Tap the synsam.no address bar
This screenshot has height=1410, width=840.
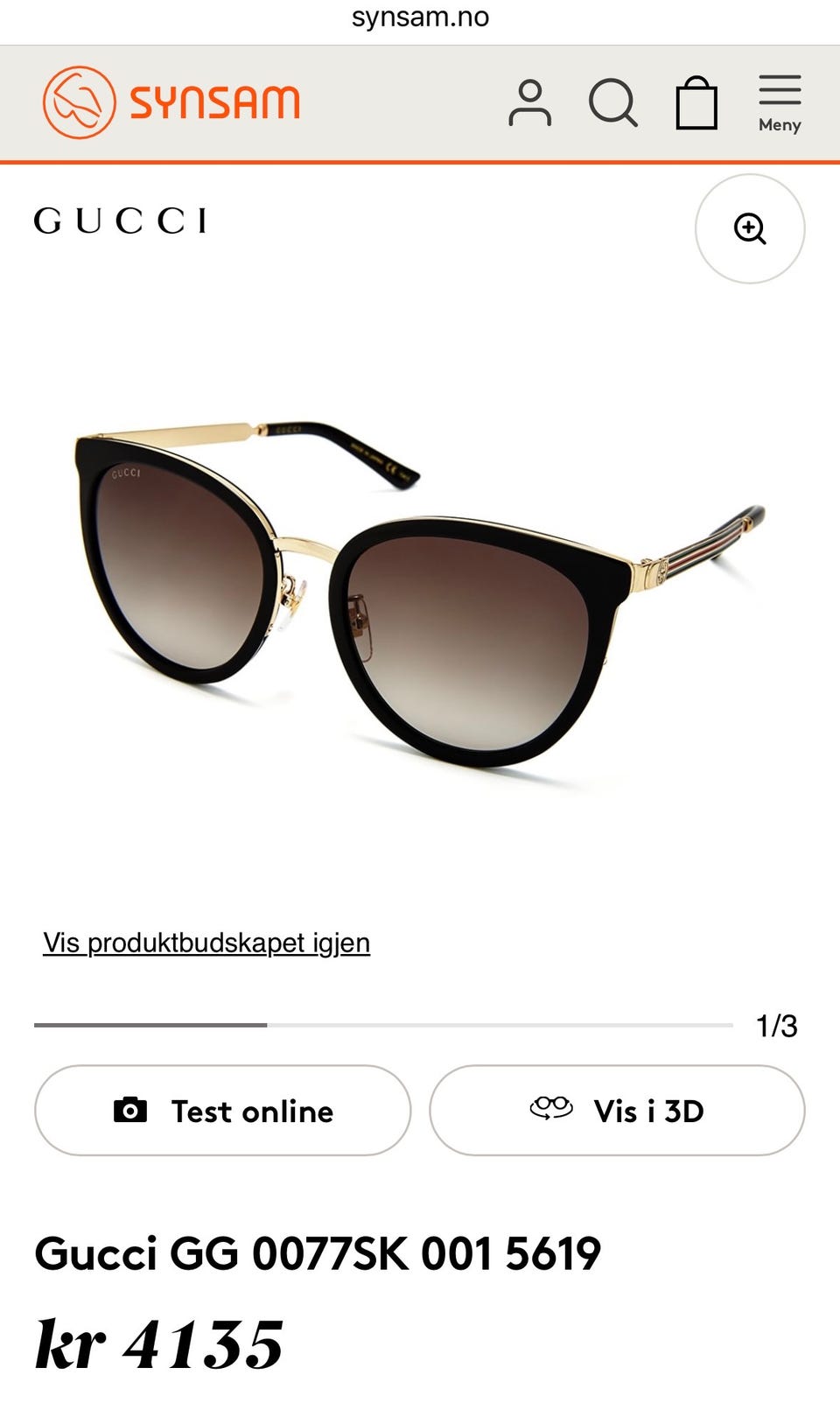pos(420,18)
